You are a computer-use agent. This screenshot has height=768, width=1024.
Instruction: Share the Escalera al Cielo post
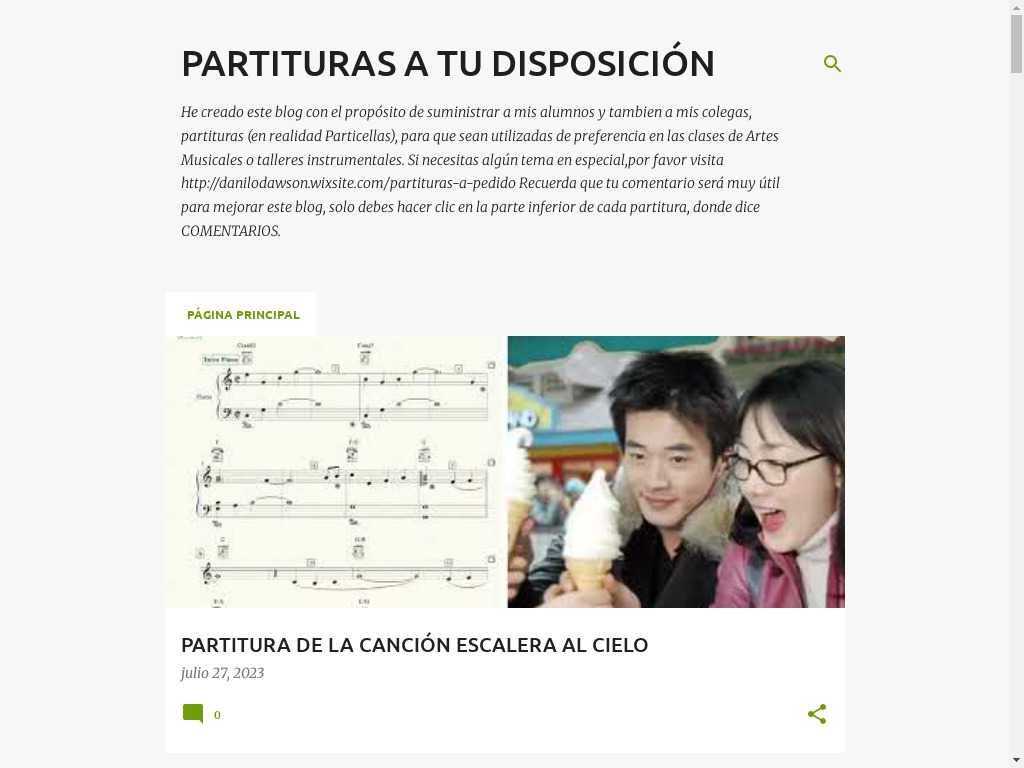(817, 714)
